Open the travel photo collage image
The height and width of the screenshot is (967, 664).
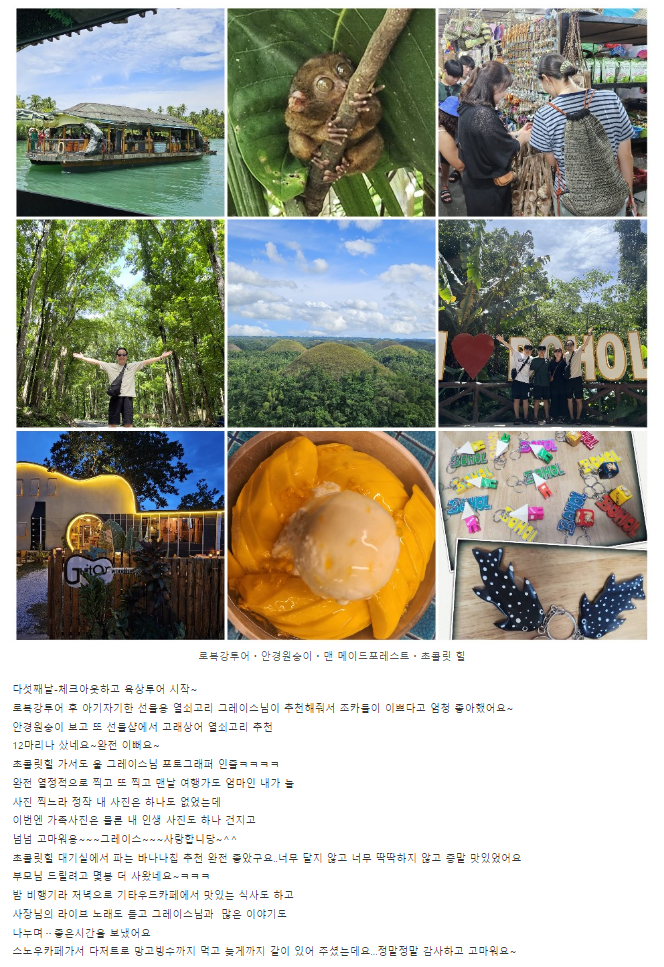coord(331,324)
